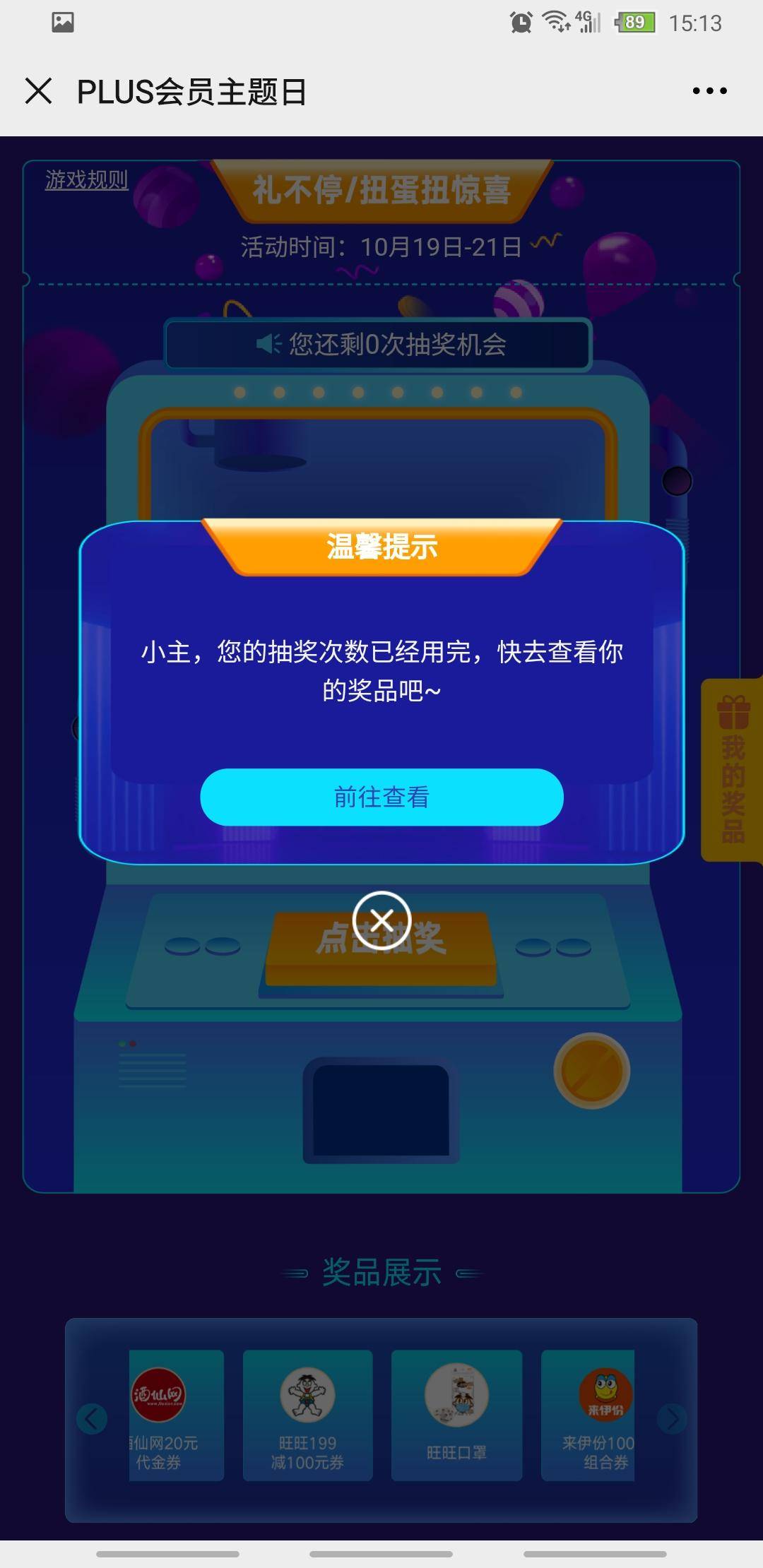
Task: Open the 游戏规则 link
Action: coord(86,180)
